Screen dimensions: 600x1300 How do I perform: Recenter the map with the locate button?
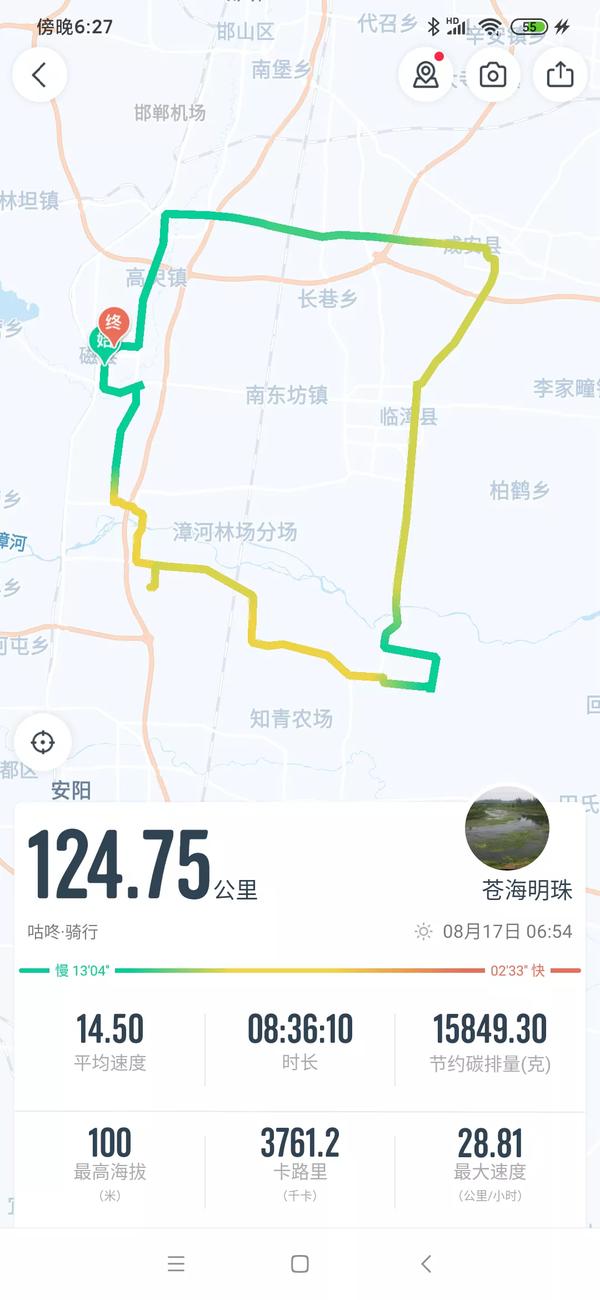coord(43,742)
